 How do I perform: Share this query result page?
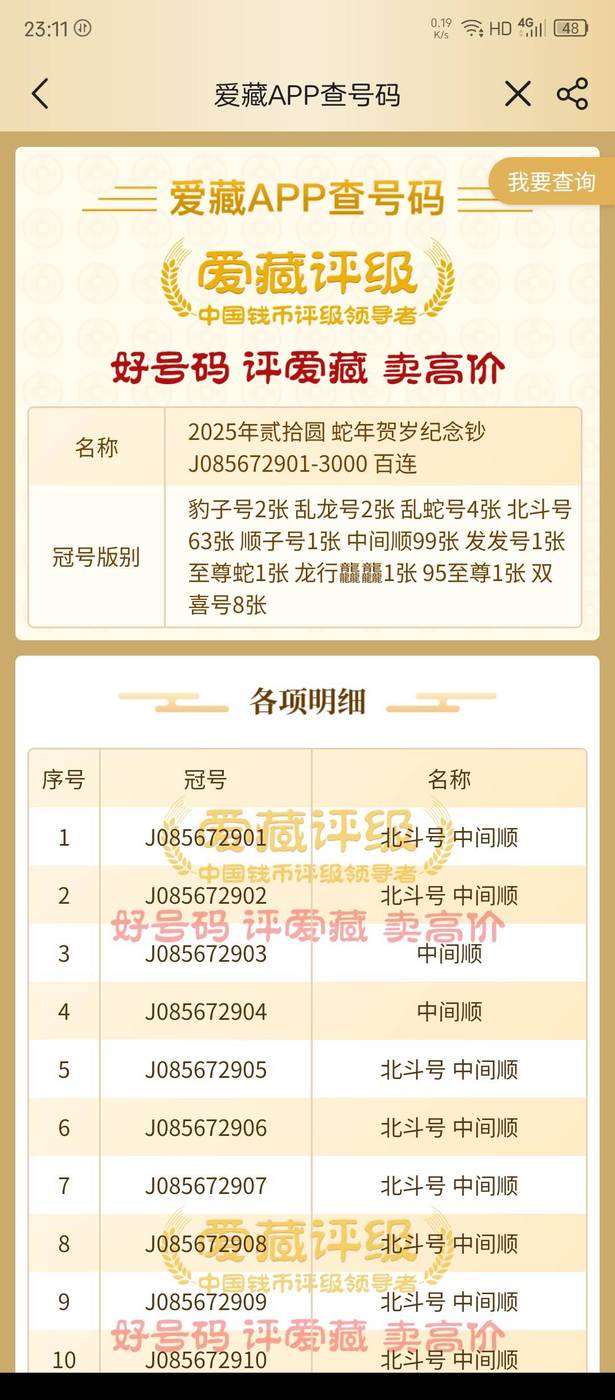[572, 95]
